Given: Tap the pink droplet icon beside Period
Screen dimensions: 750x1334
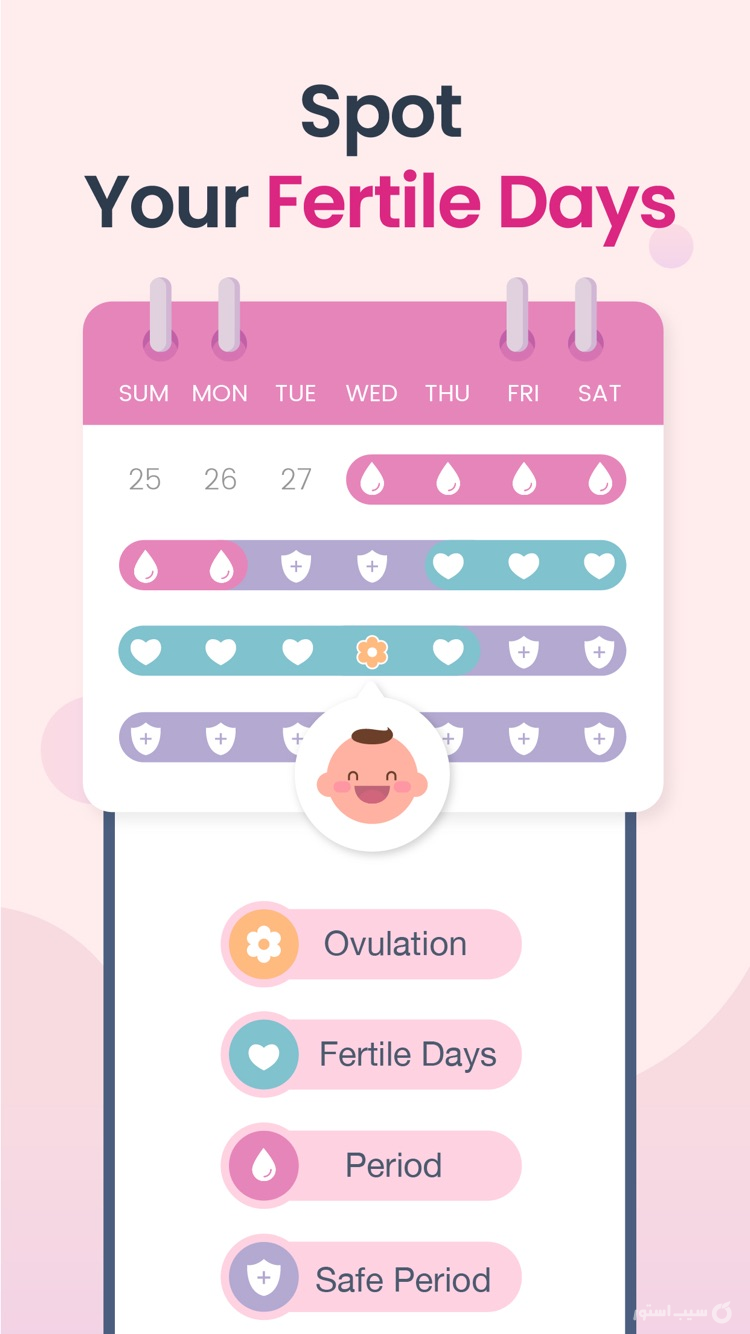Looking at the screenshot, I should (262, 1165).
